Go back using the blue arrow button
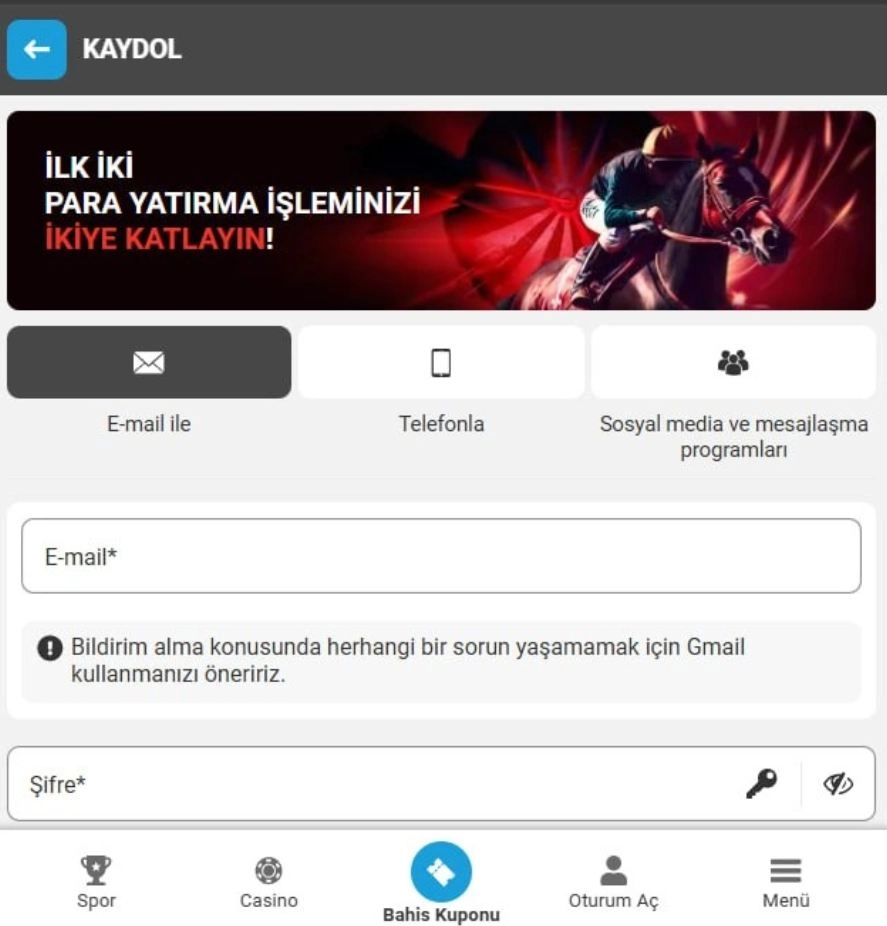887x926 pixels. click(x=36, y=47)
